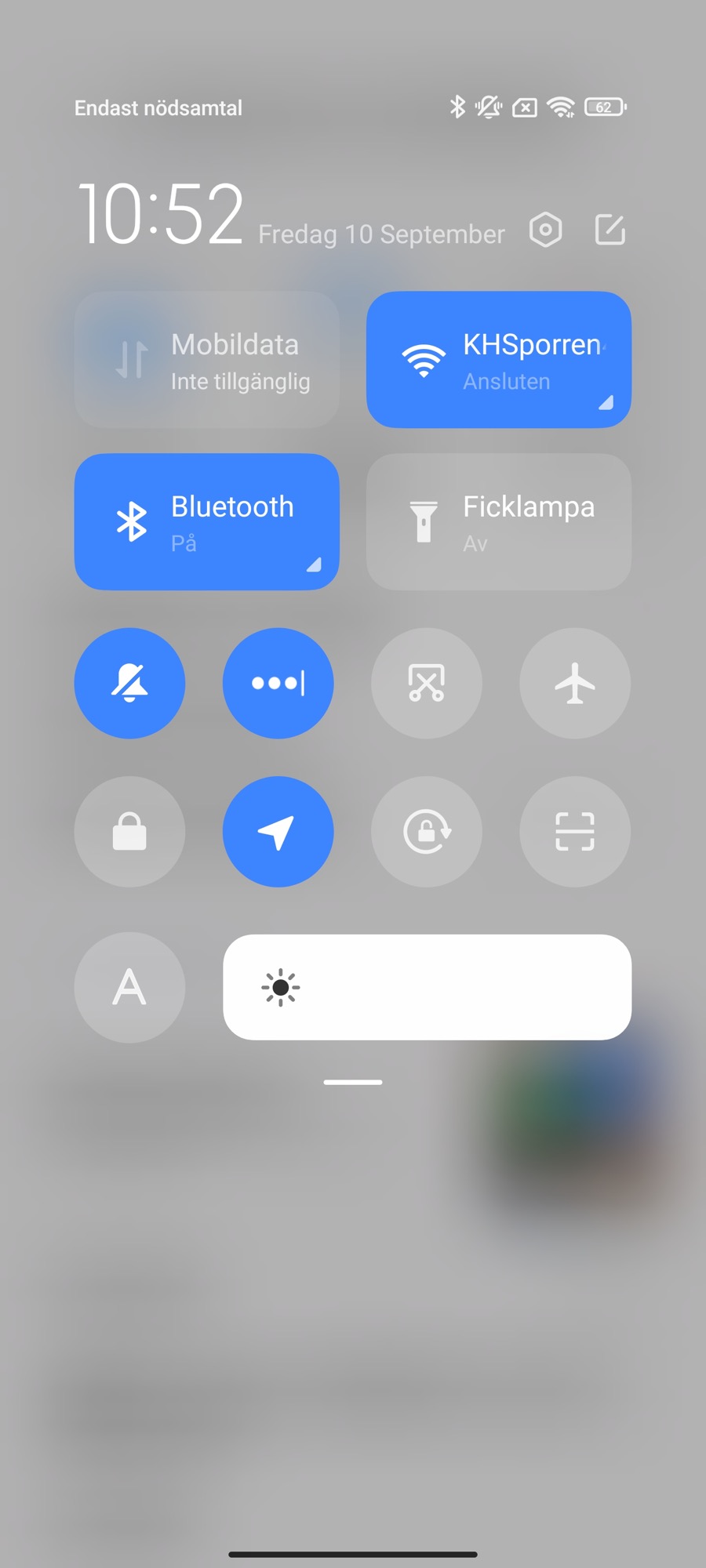Expand Bluetooth options corner arrow
The height and width of the screenshot is (1568, 706).
(314, 564)
